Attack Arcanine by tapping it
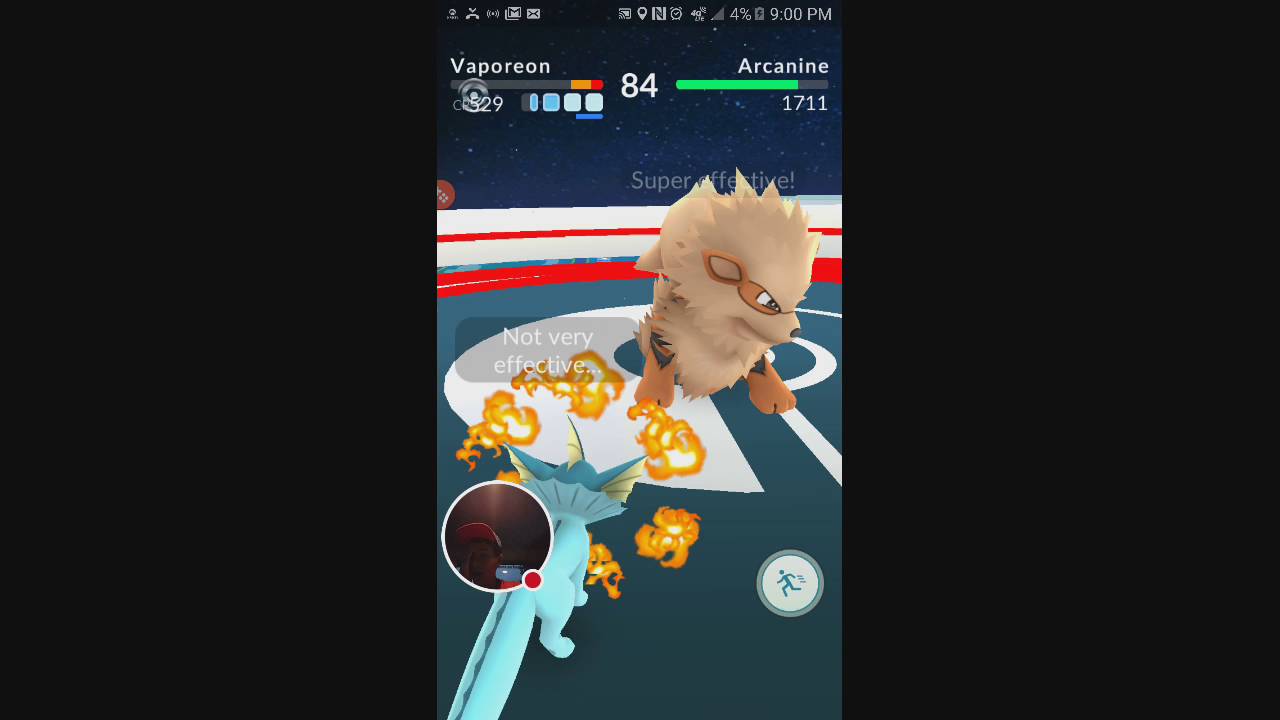1280x720 pixels. (730, 300)
